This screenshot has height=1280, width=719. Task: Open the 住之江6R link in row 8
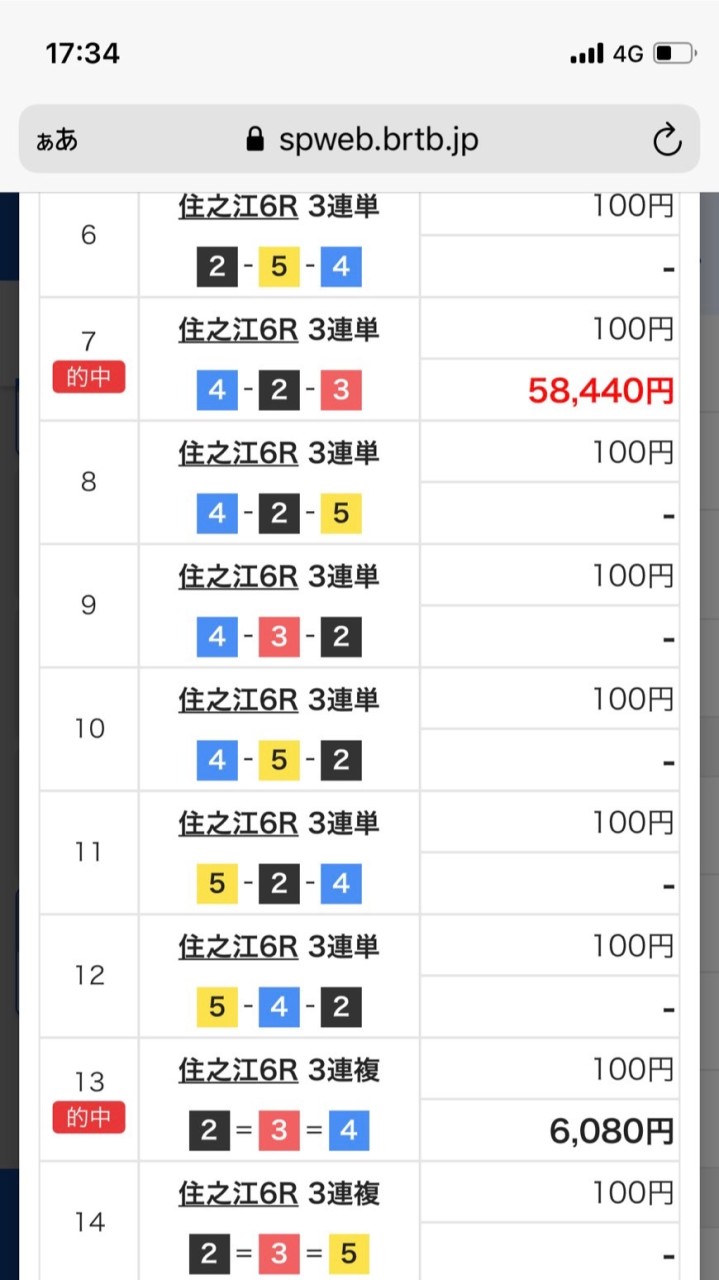point(238,453)
